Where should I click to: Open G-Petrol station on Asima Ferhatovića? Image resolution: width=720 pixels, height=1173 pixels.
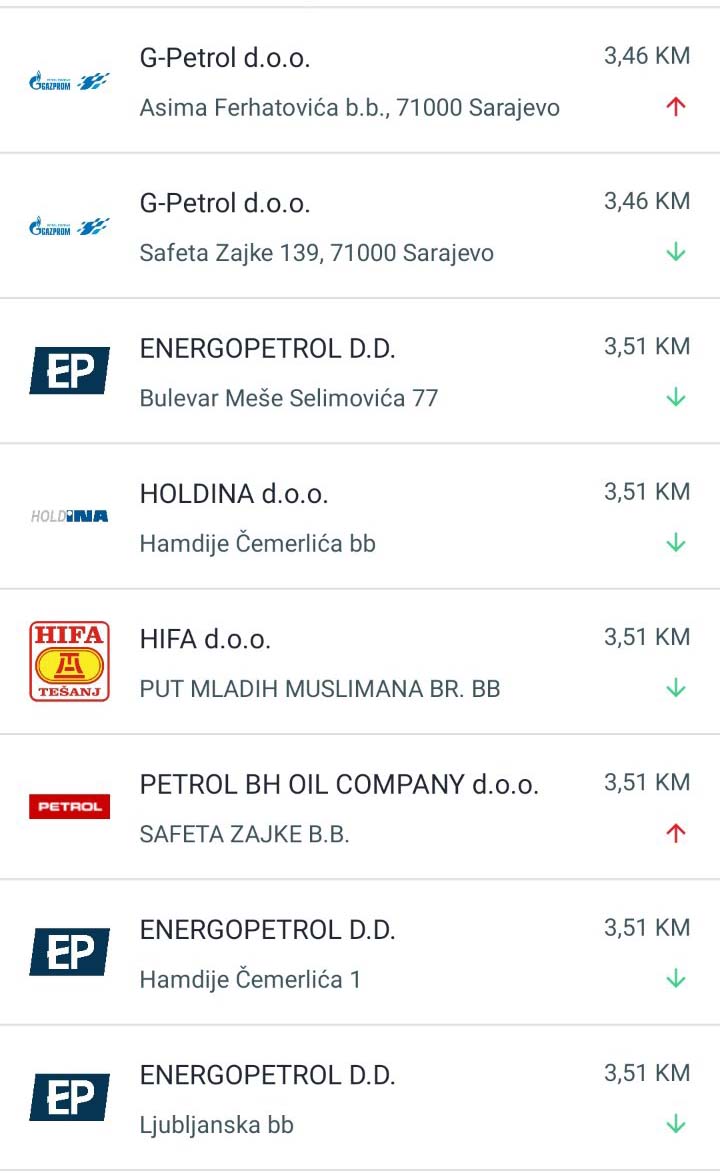pyautogui.click(x=360, y=81)
